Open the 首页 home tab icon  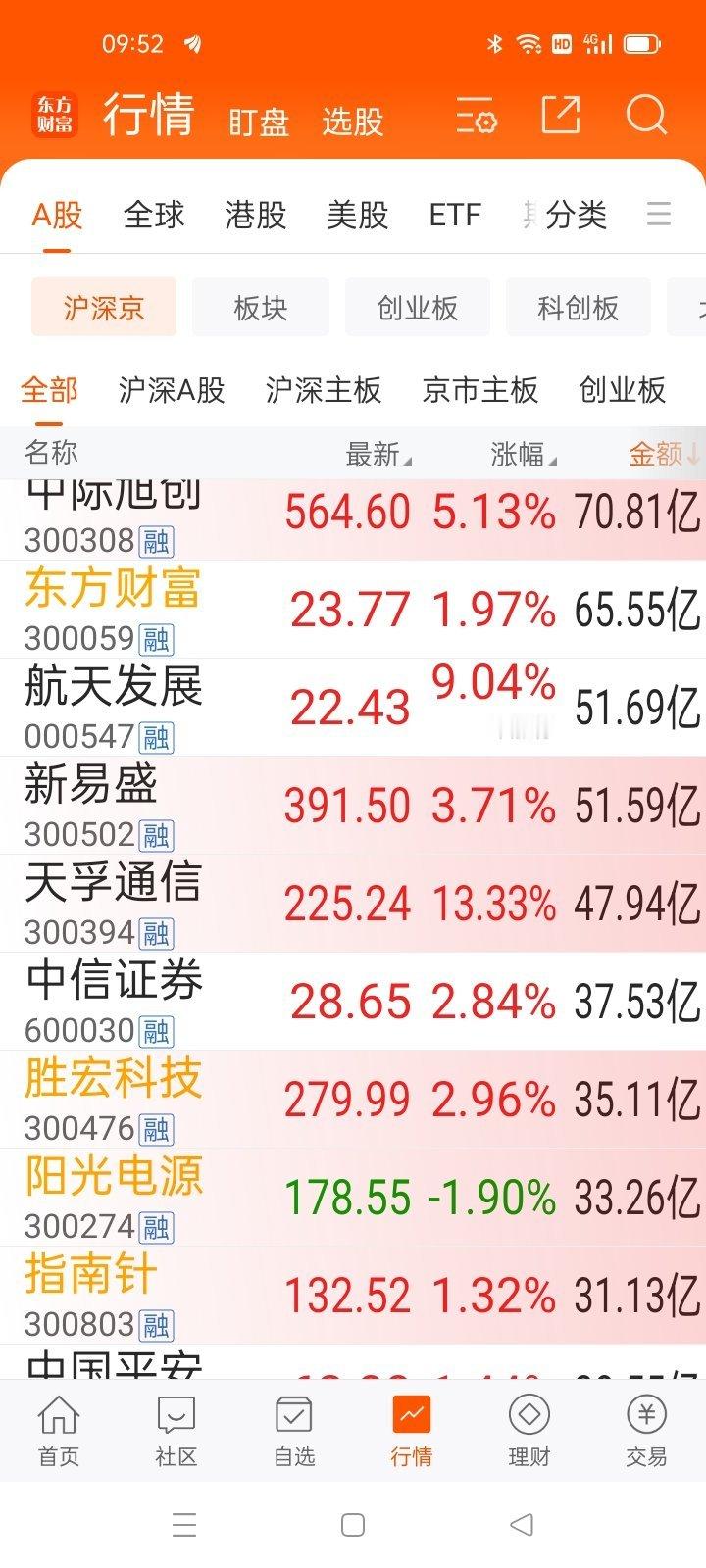pyautogui.click(x=58, y=1416)
